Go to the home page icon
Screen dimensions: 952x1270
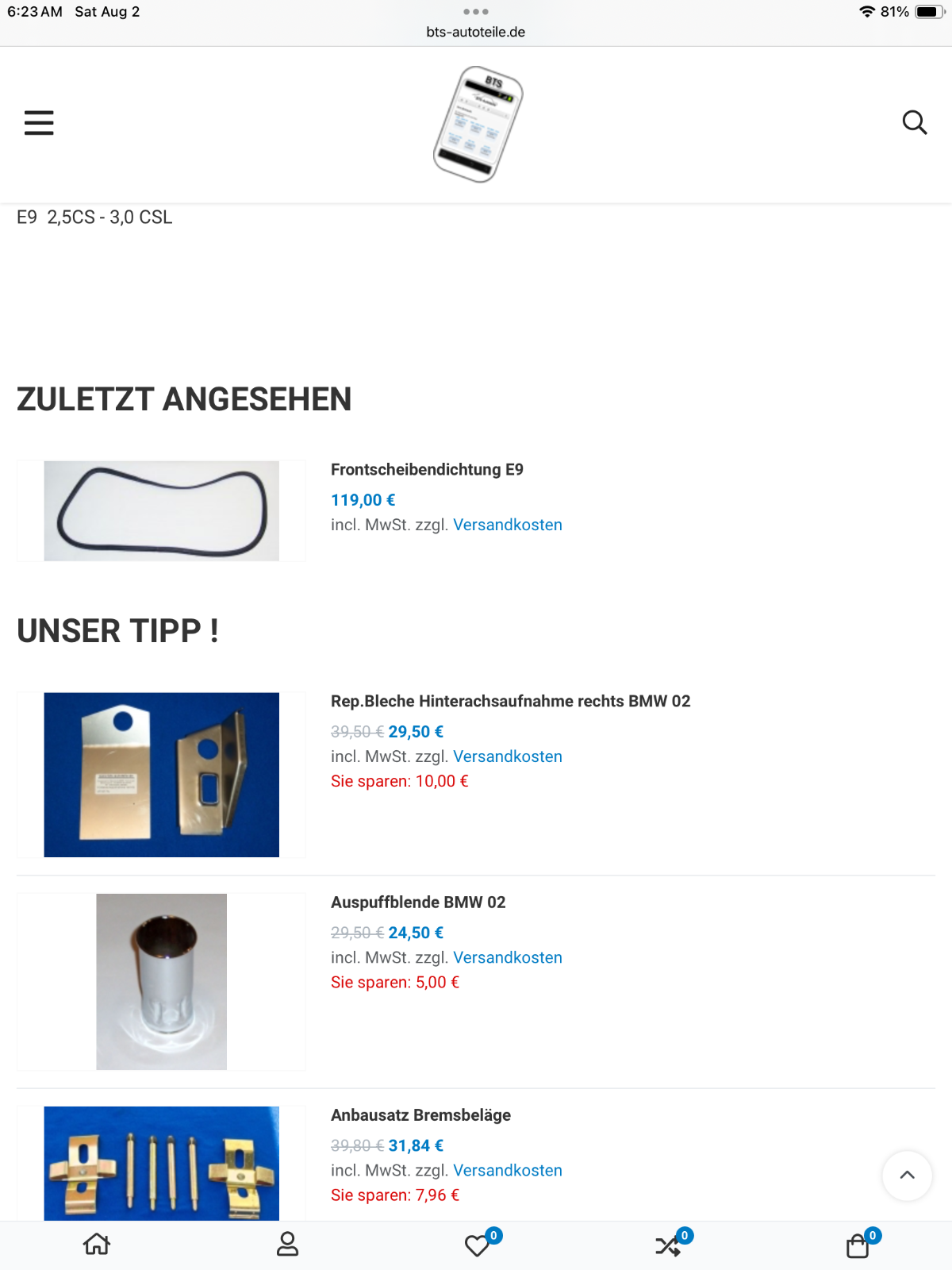tap(97, 1245)
